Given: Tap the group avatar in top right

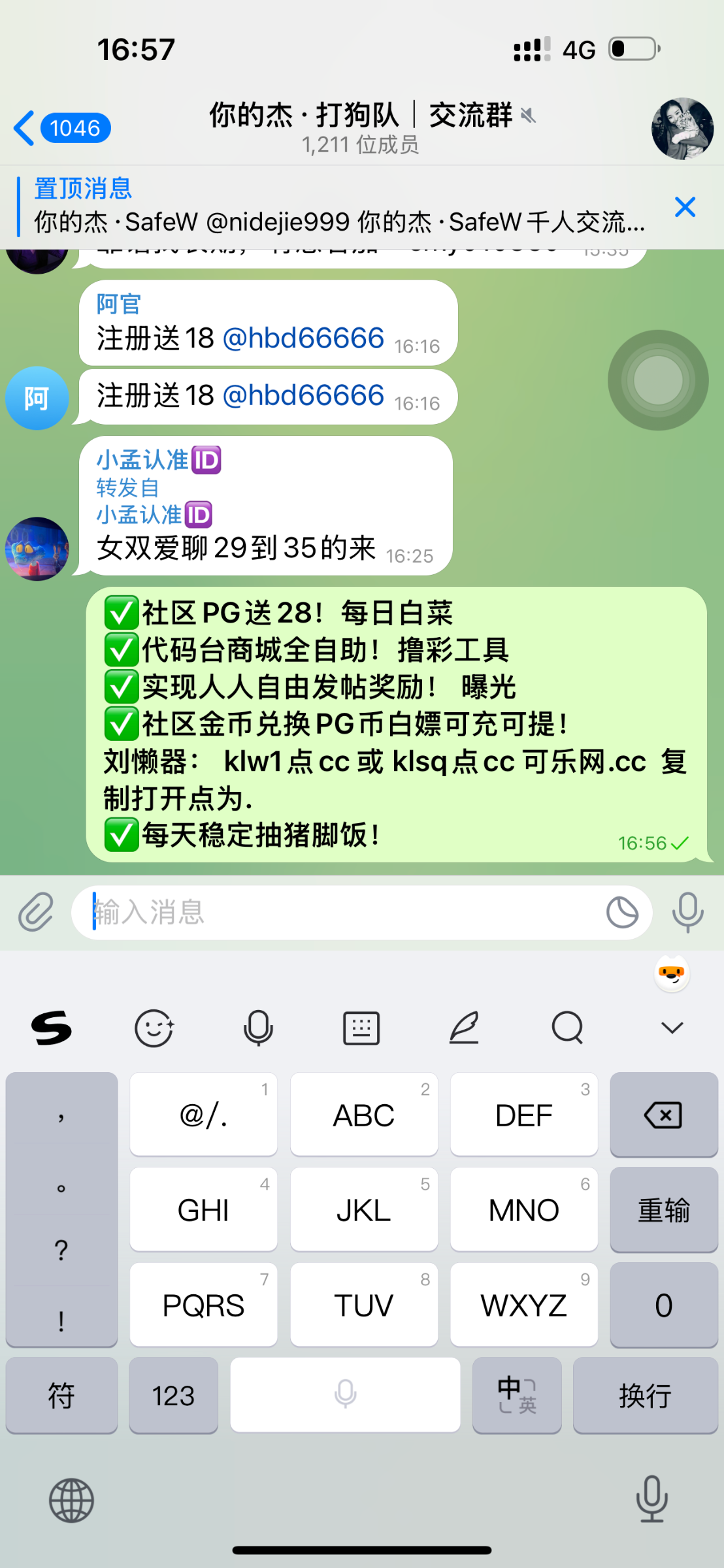Looking at the screenshot, I should coord(682,128).
